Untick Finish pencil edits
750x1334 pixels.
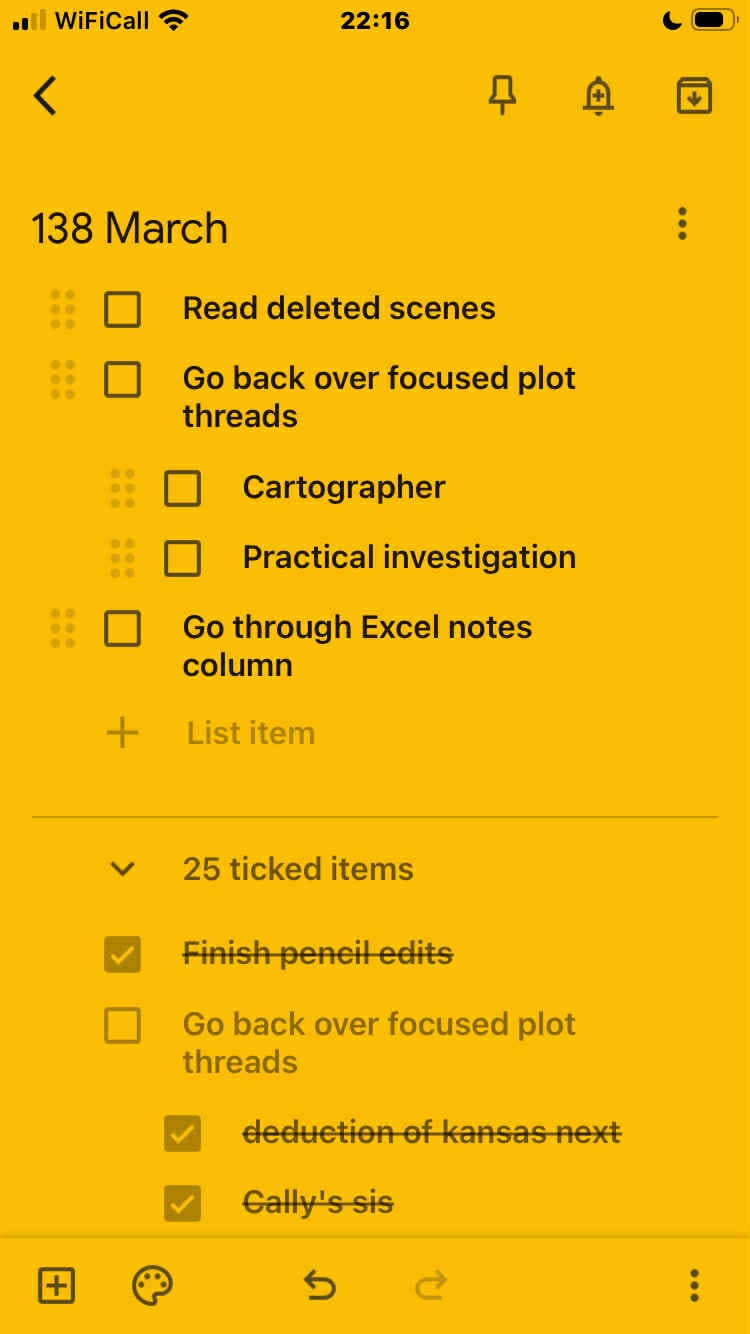pyautogui.click(x=122, y=955)
